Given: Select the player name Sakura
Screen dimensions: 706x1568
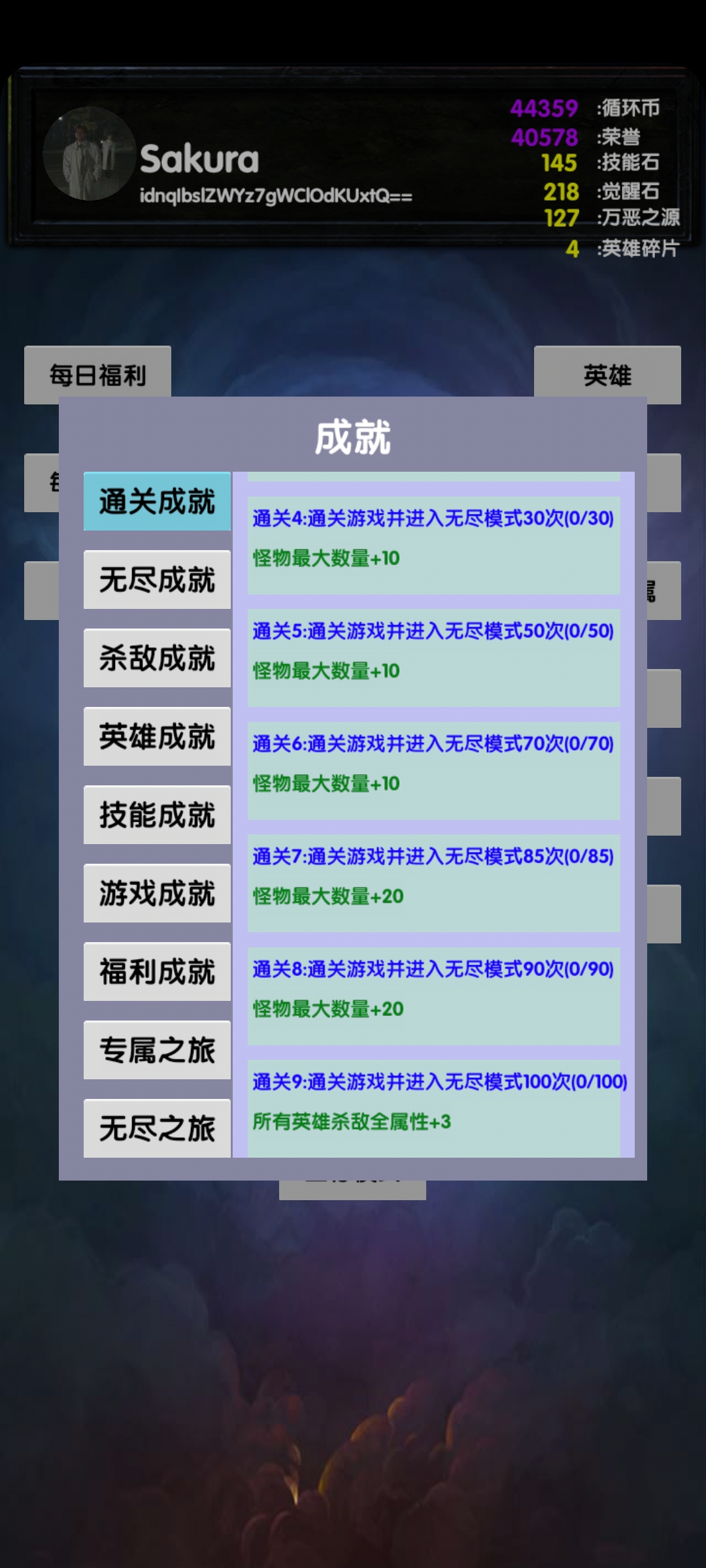Looking at the screenshot, I should 198,159.
